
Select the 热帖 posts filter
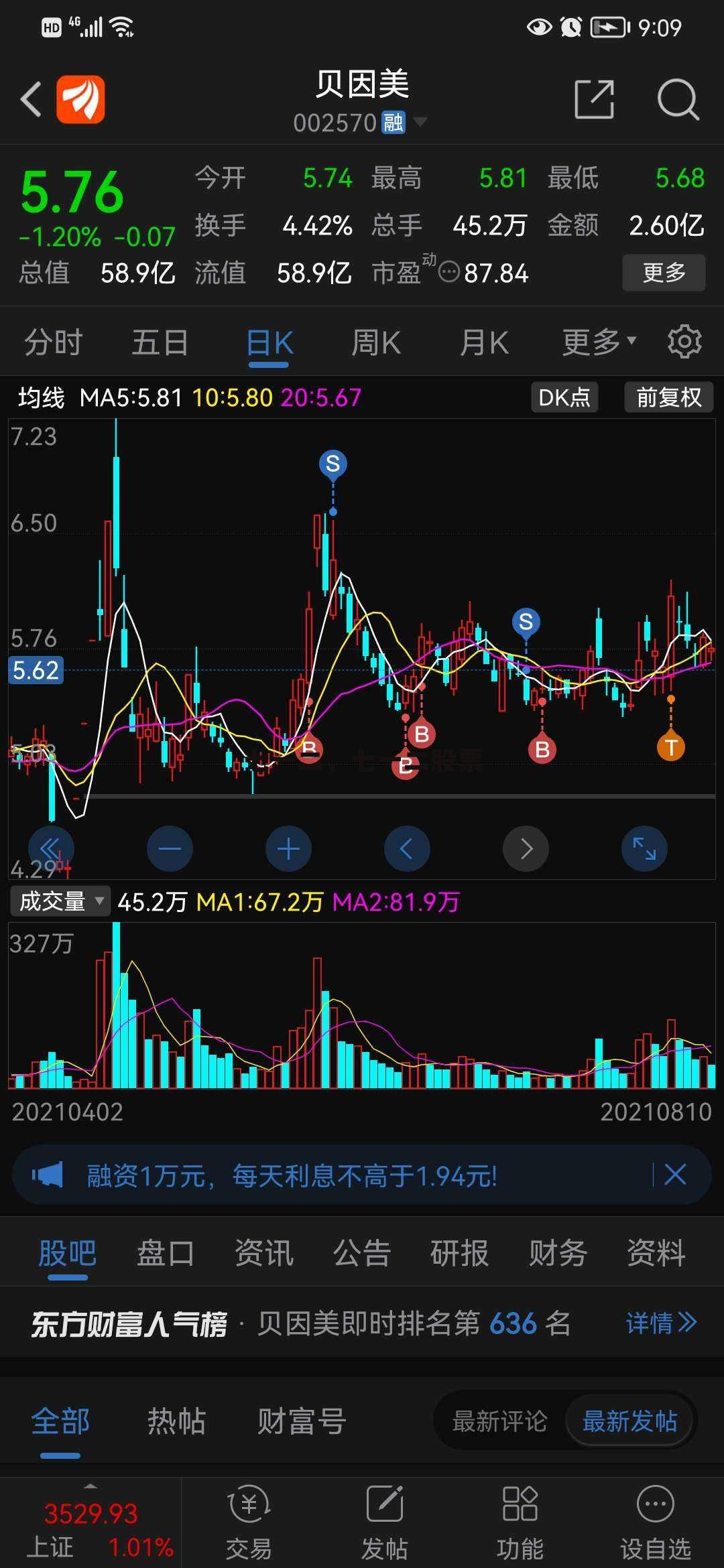click(176, 1421)
